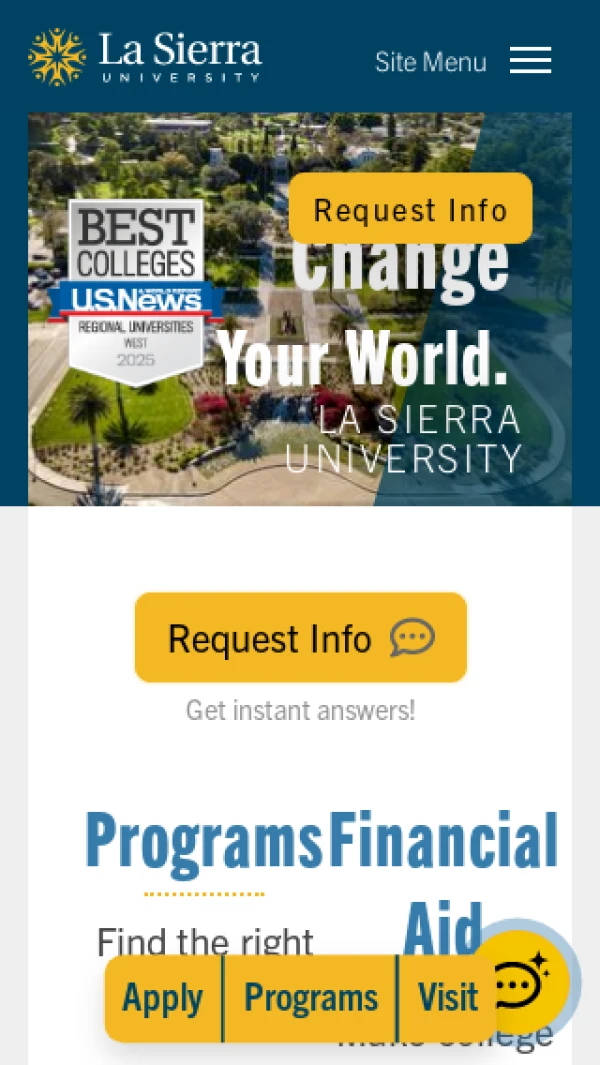Tap Request Info button with chat bubble

point(300,638)
